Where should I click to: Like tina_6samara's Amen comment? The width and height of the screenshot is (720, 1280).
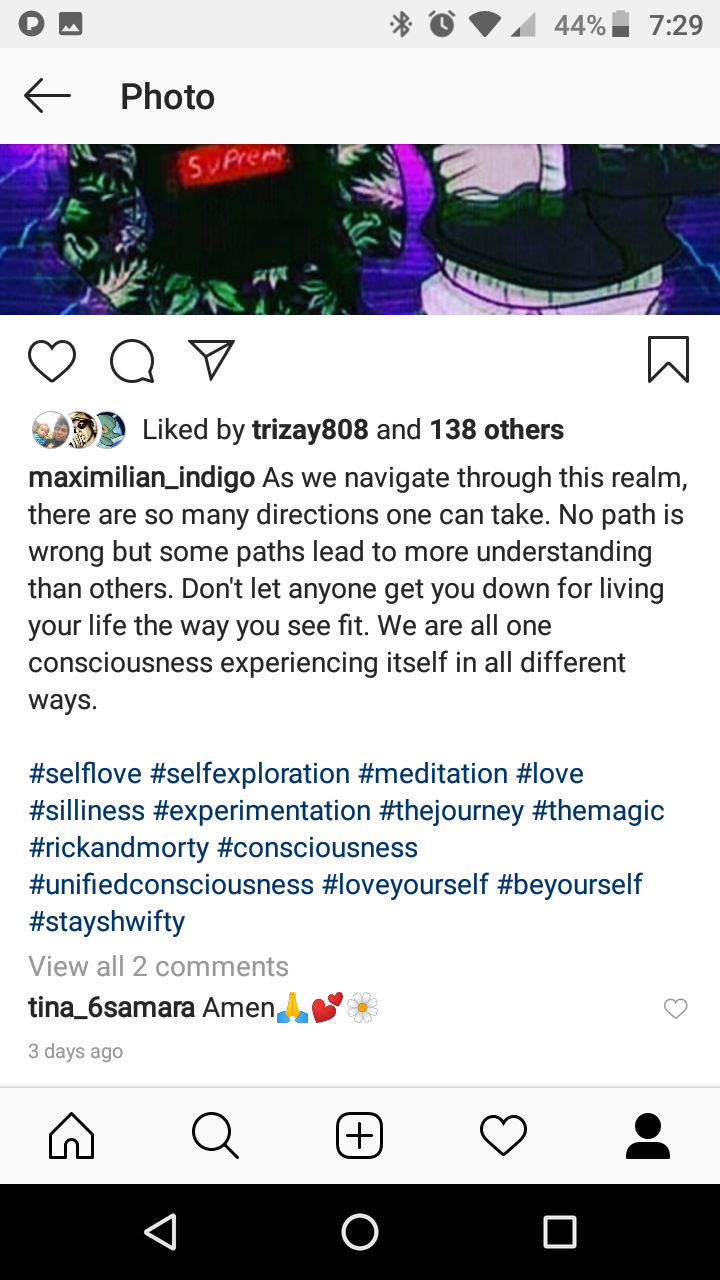(x=676, y=1009)
